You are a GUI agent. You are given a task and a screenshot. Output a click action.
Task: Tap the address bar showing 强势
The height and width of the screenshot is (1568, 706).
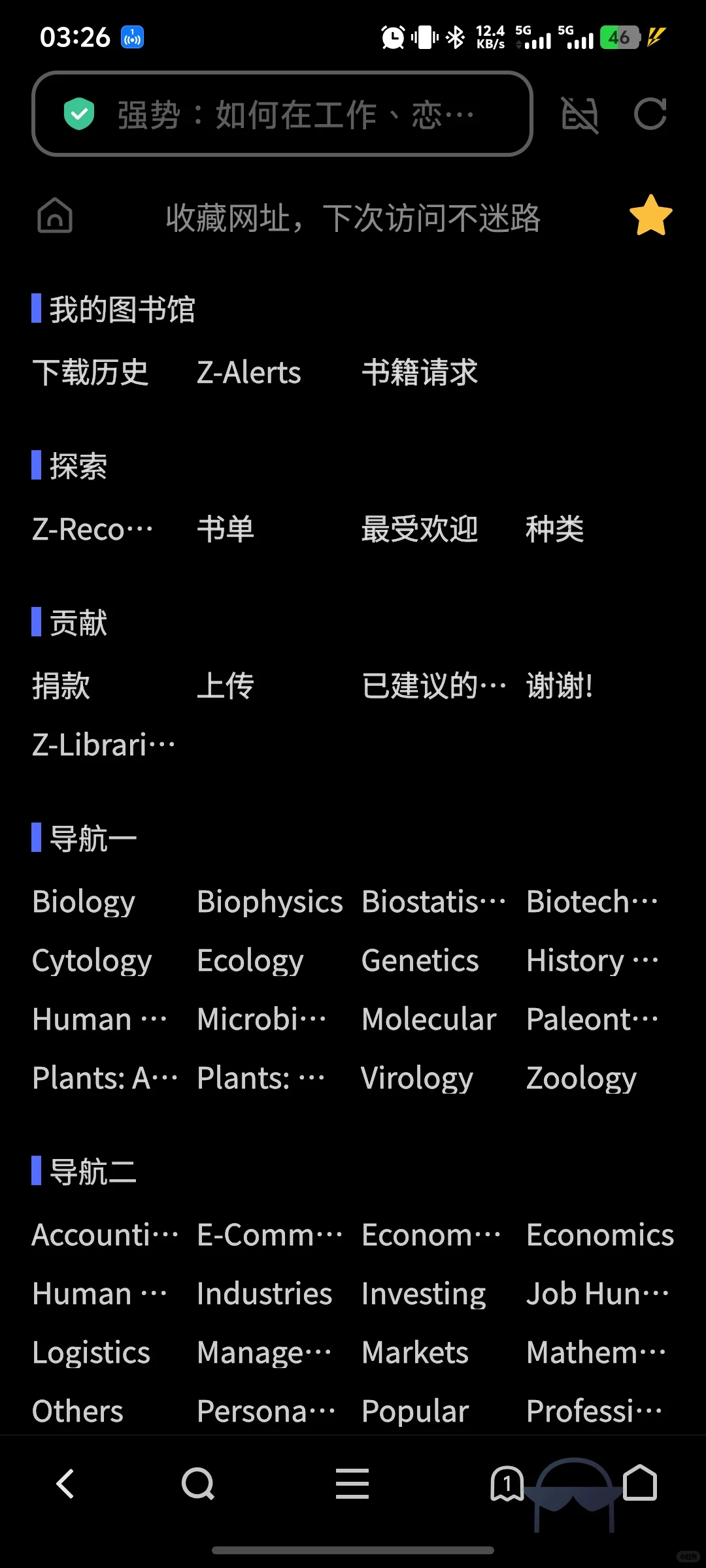click(282, 114)
